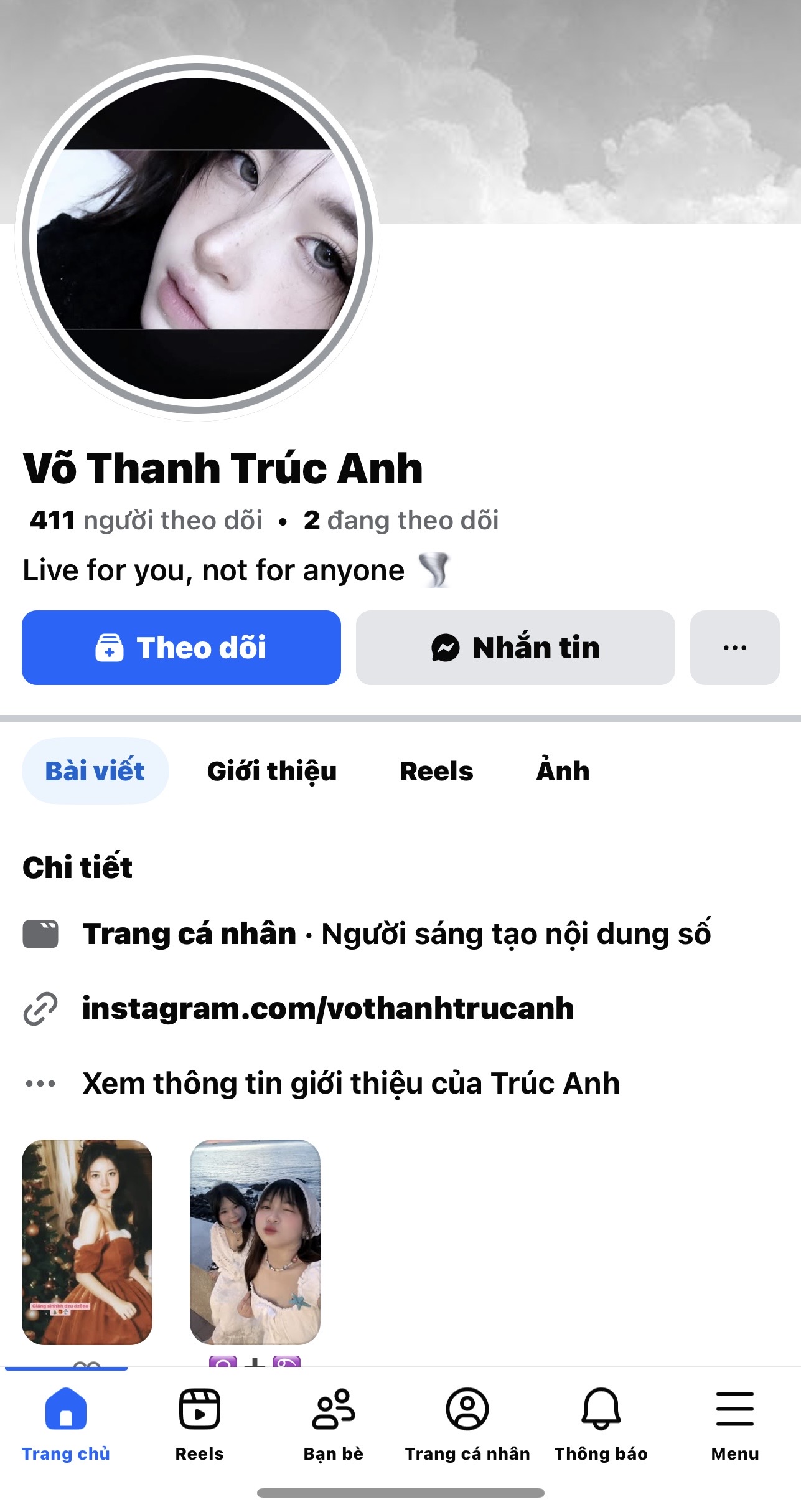Image resolution: width=801 pixels, height=1512 pixels.
Task: Send a message via Nhắn tin
Action: coord(515,648)
